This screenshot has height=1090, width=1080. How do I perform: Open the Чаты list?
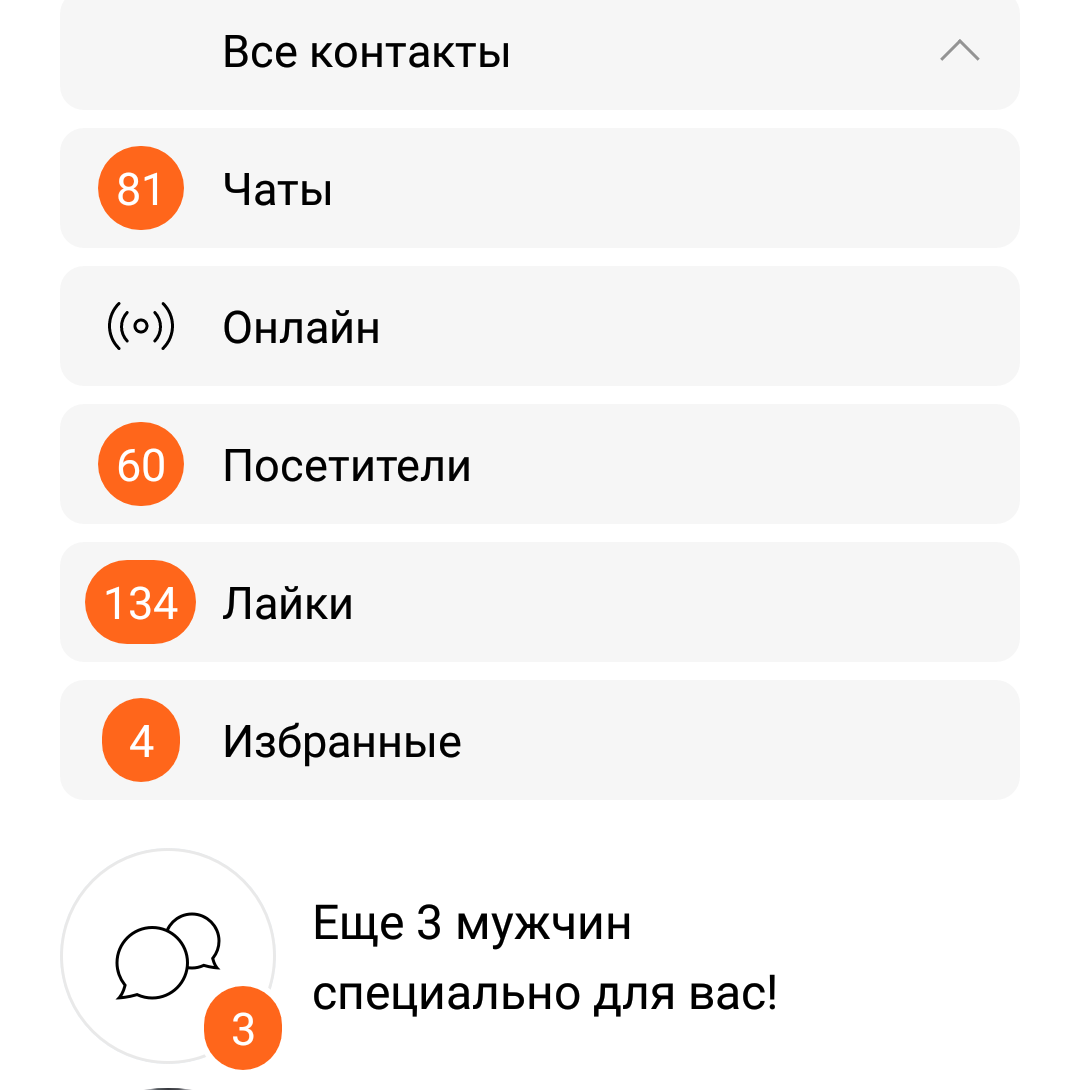coord(540,189)
